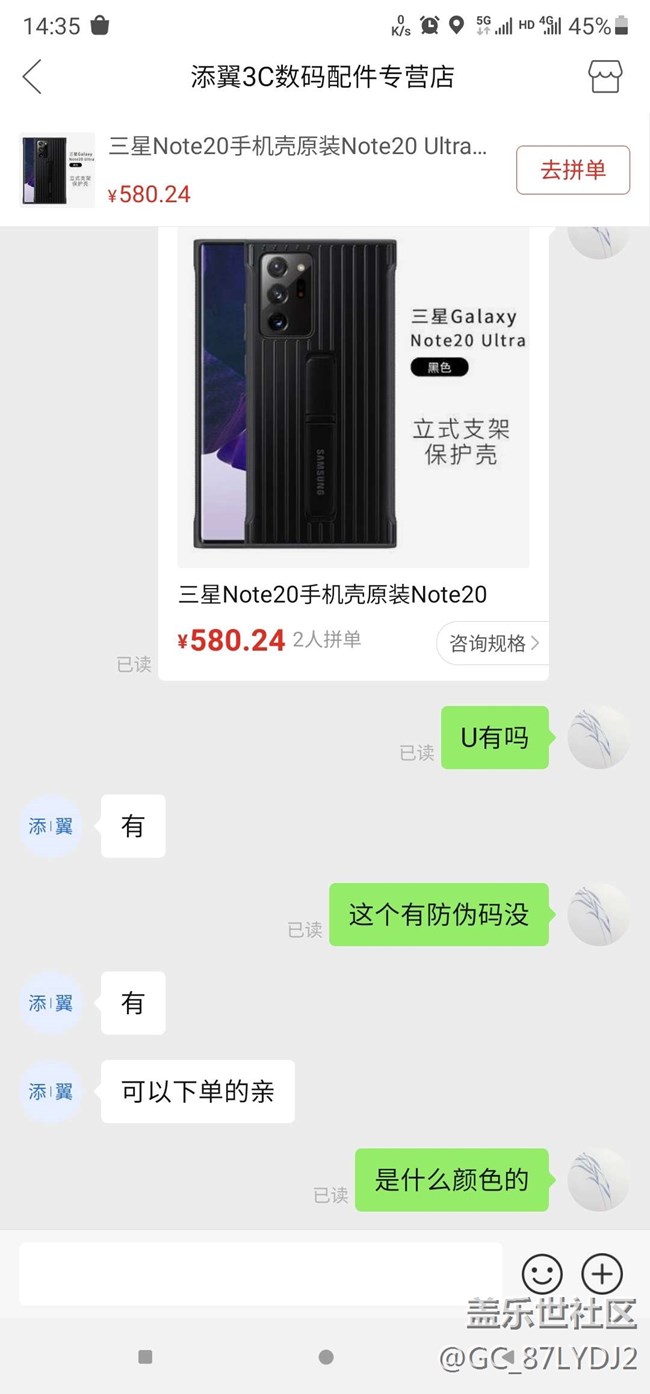
Task: Tap 咨询规格 on the product card
Action: coord(493,643)
